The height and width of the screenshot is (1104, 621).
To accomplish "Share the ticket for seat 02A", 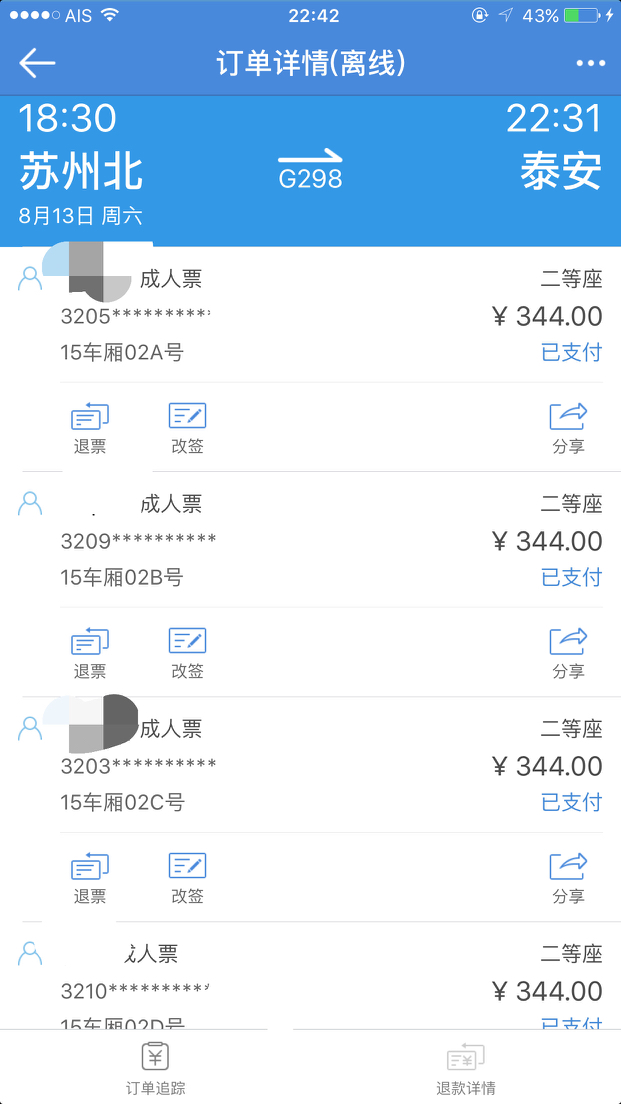I will 568,429.
